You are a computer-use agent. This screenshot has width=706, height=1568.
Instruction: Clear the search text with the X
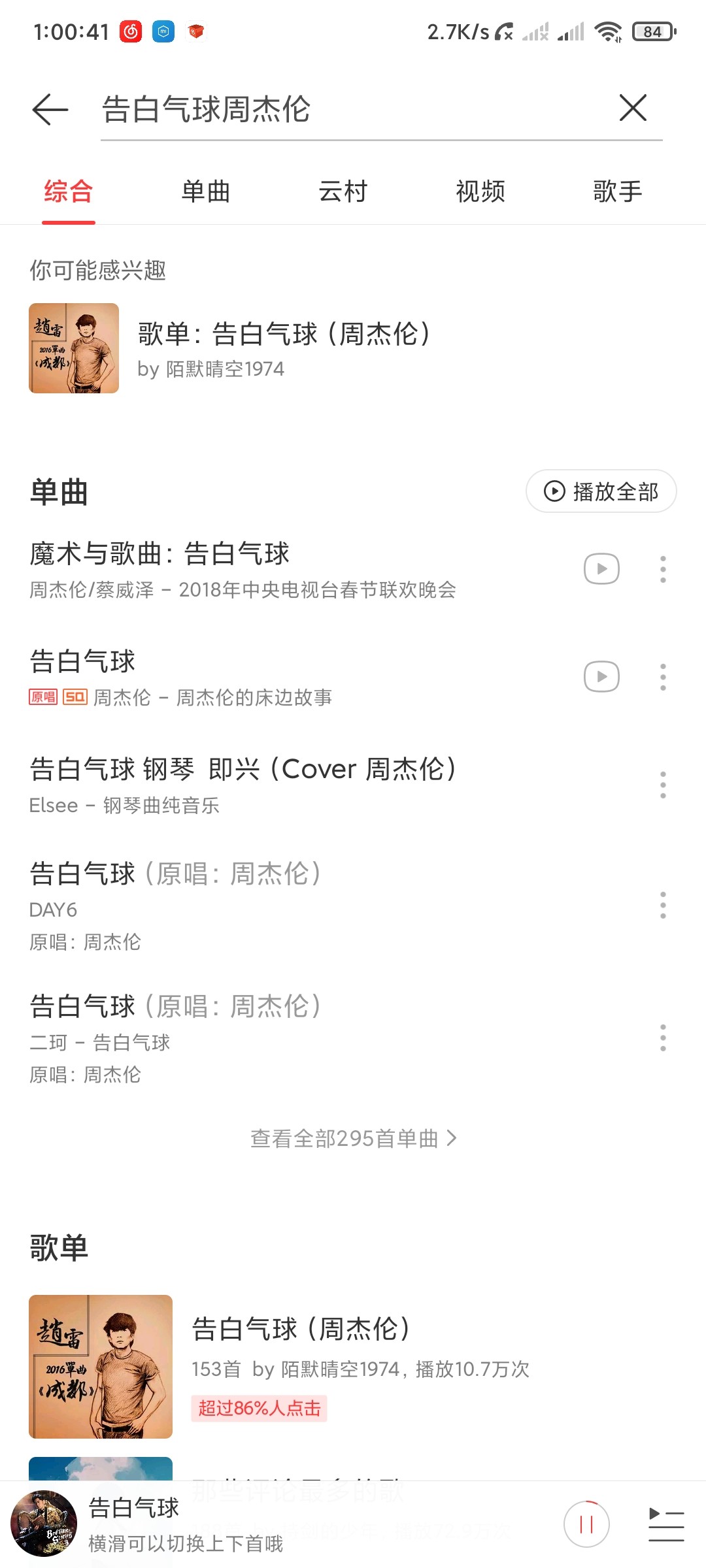coord(633,108)
